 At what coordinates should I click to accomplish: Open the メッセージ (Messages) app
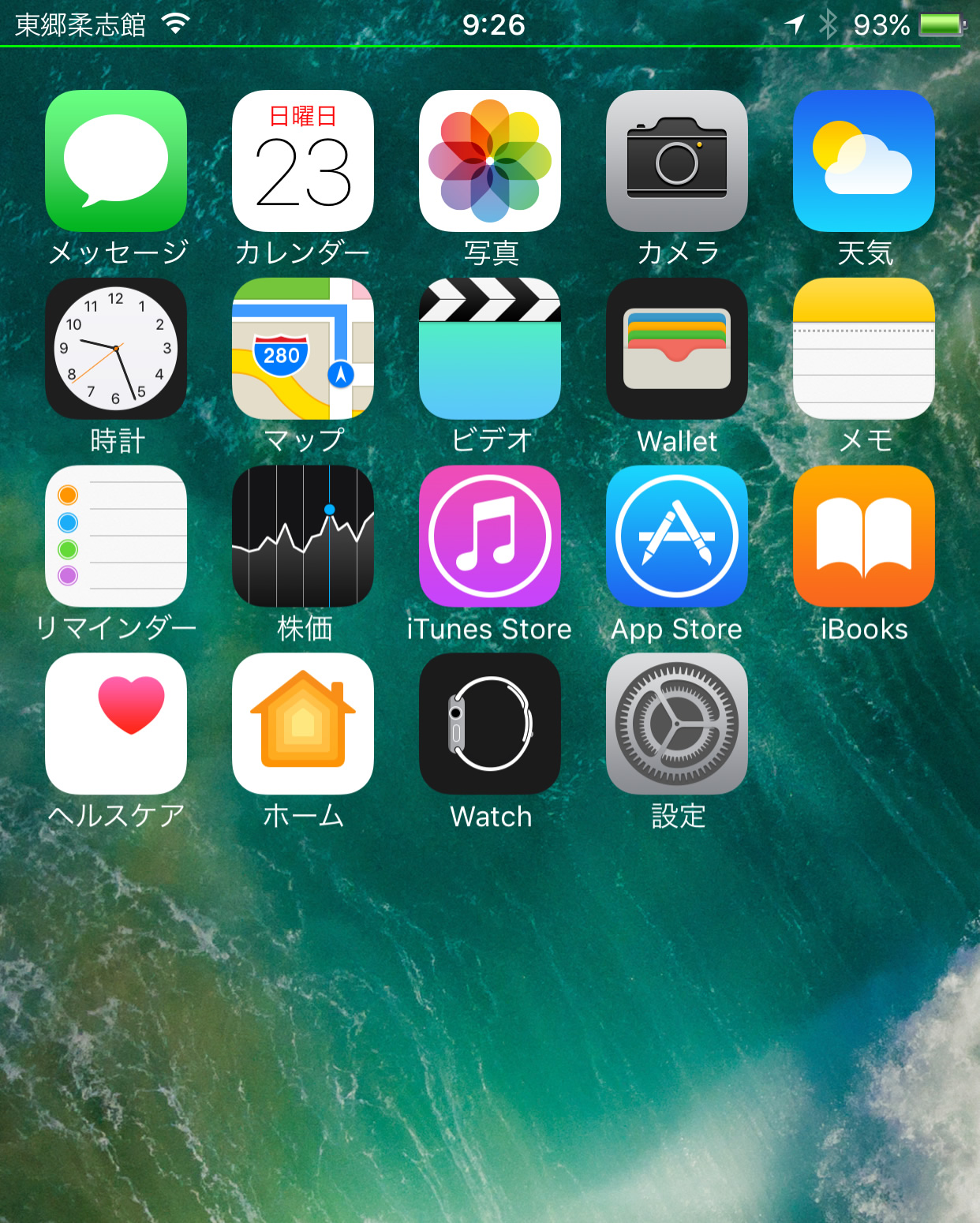(116, 161)
